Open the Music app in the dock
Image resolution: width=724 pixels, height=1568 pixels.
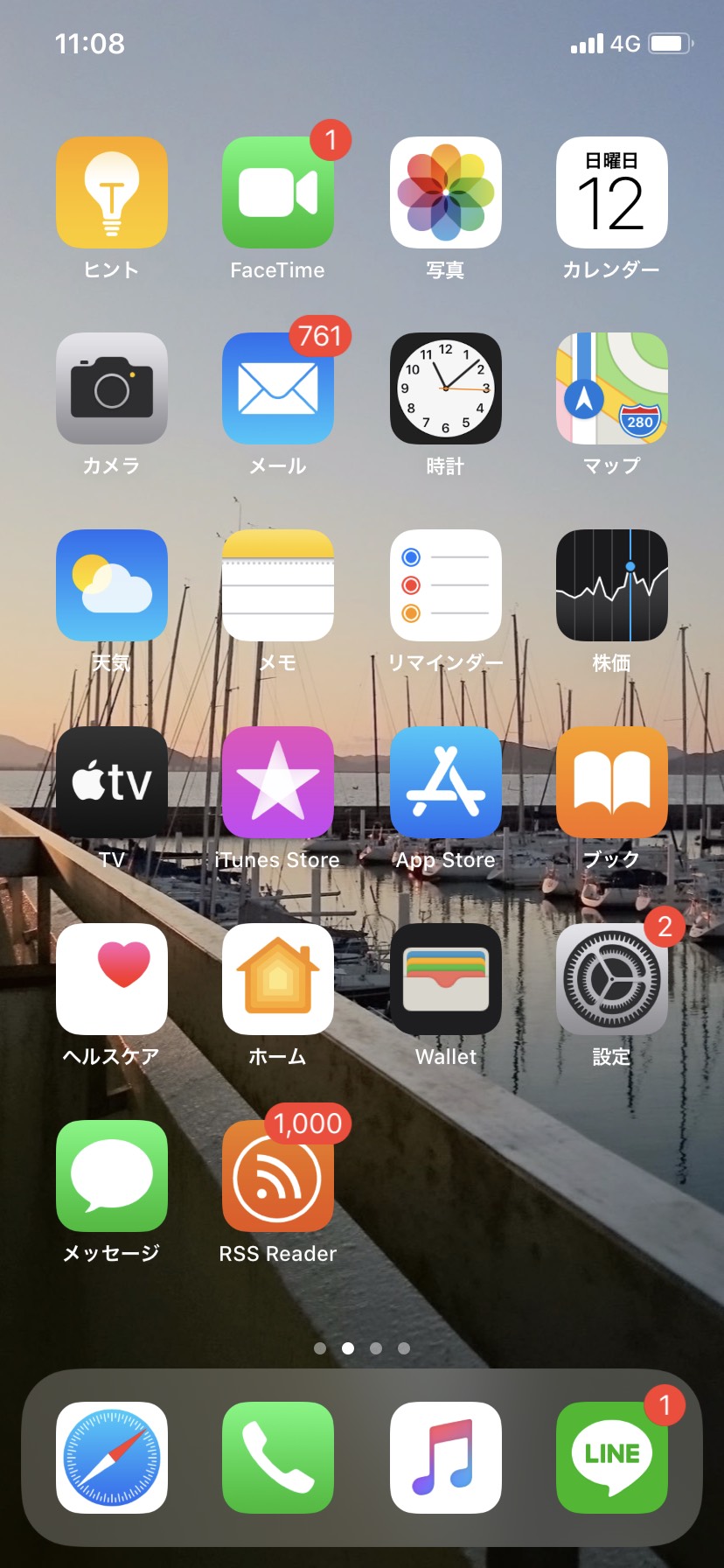pyautogui.click(x=445, y=1458)
